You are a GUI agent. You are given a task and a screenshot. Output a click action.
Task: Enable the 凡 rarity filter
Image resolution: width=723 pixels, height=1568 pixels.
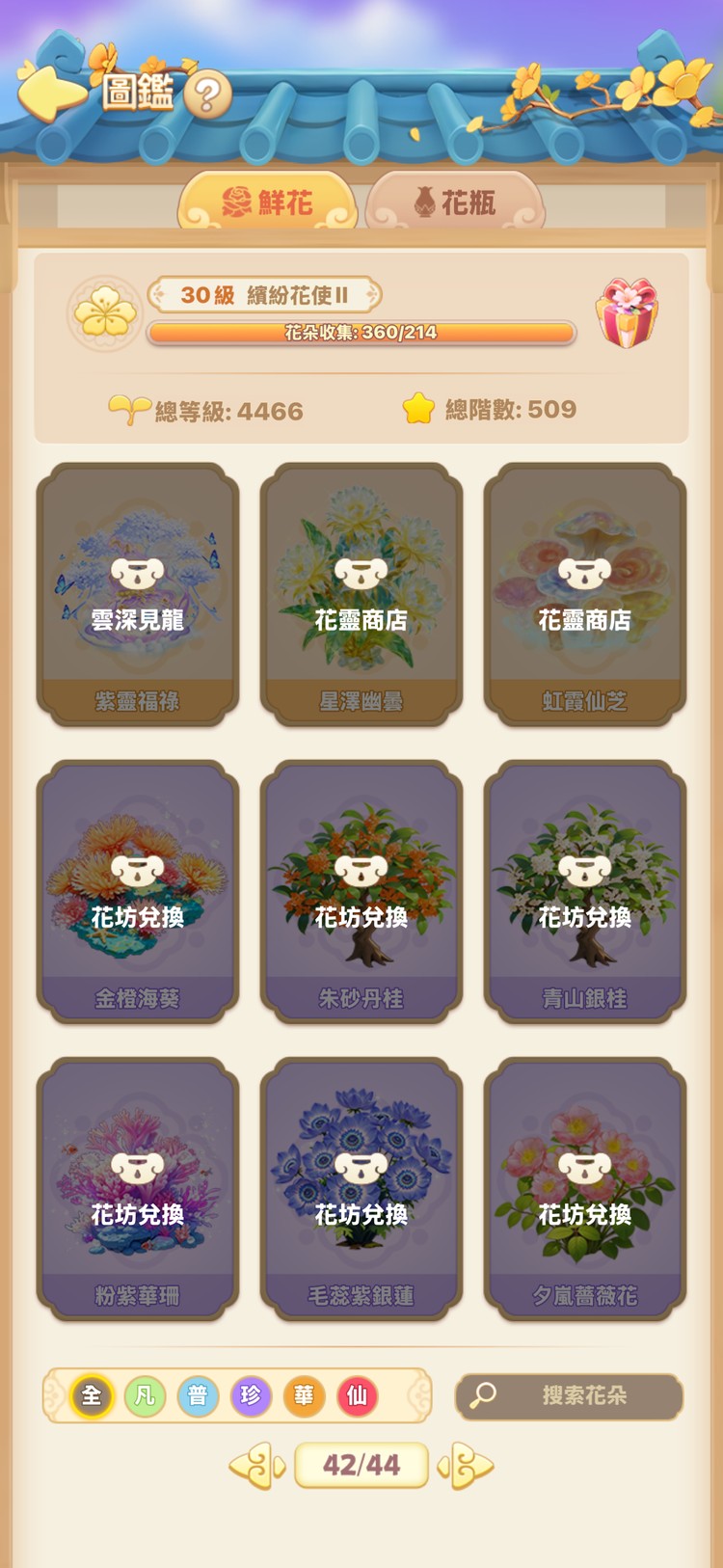(x=144, y=1396)
